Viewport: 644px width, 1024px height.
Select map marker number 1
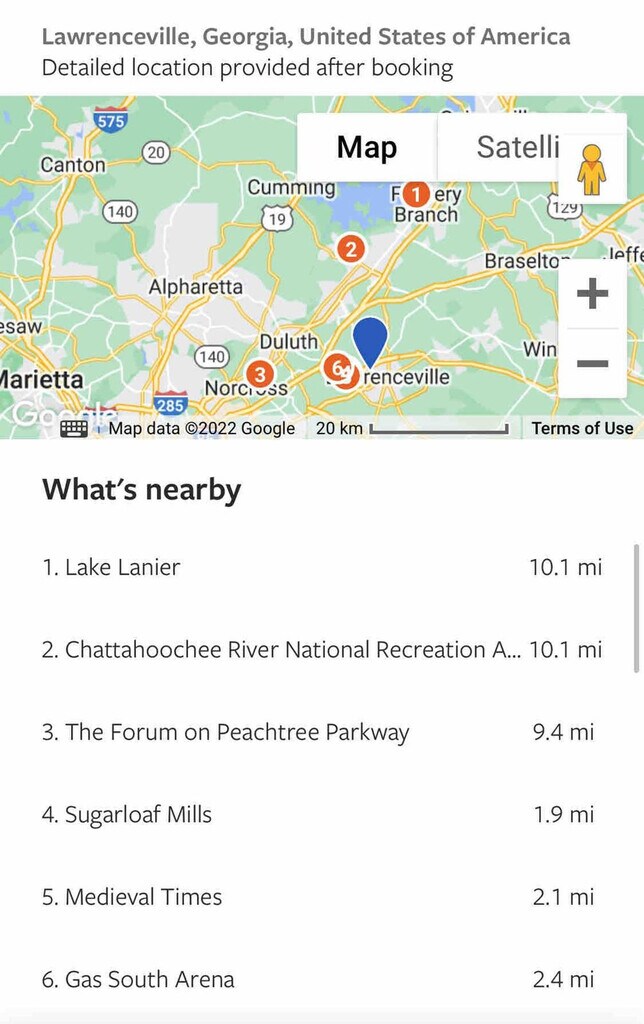(415, 194)
